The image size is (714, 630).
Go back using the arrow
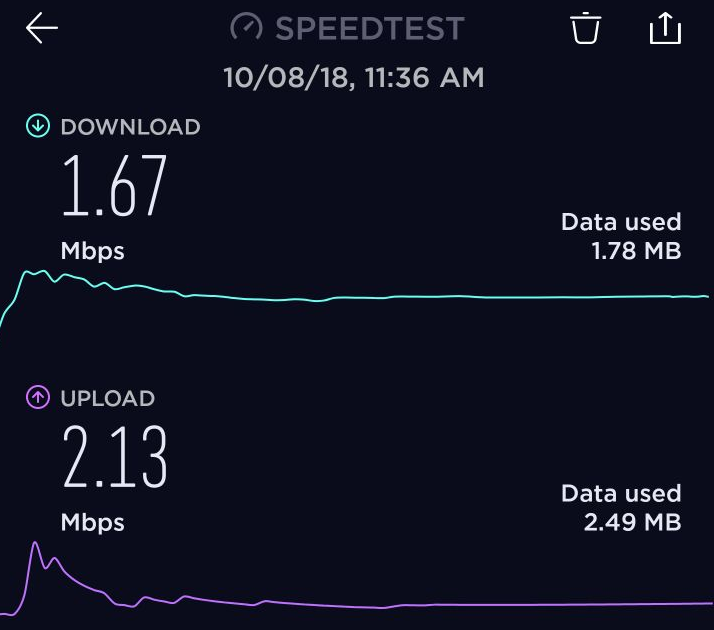click(42, 29)
